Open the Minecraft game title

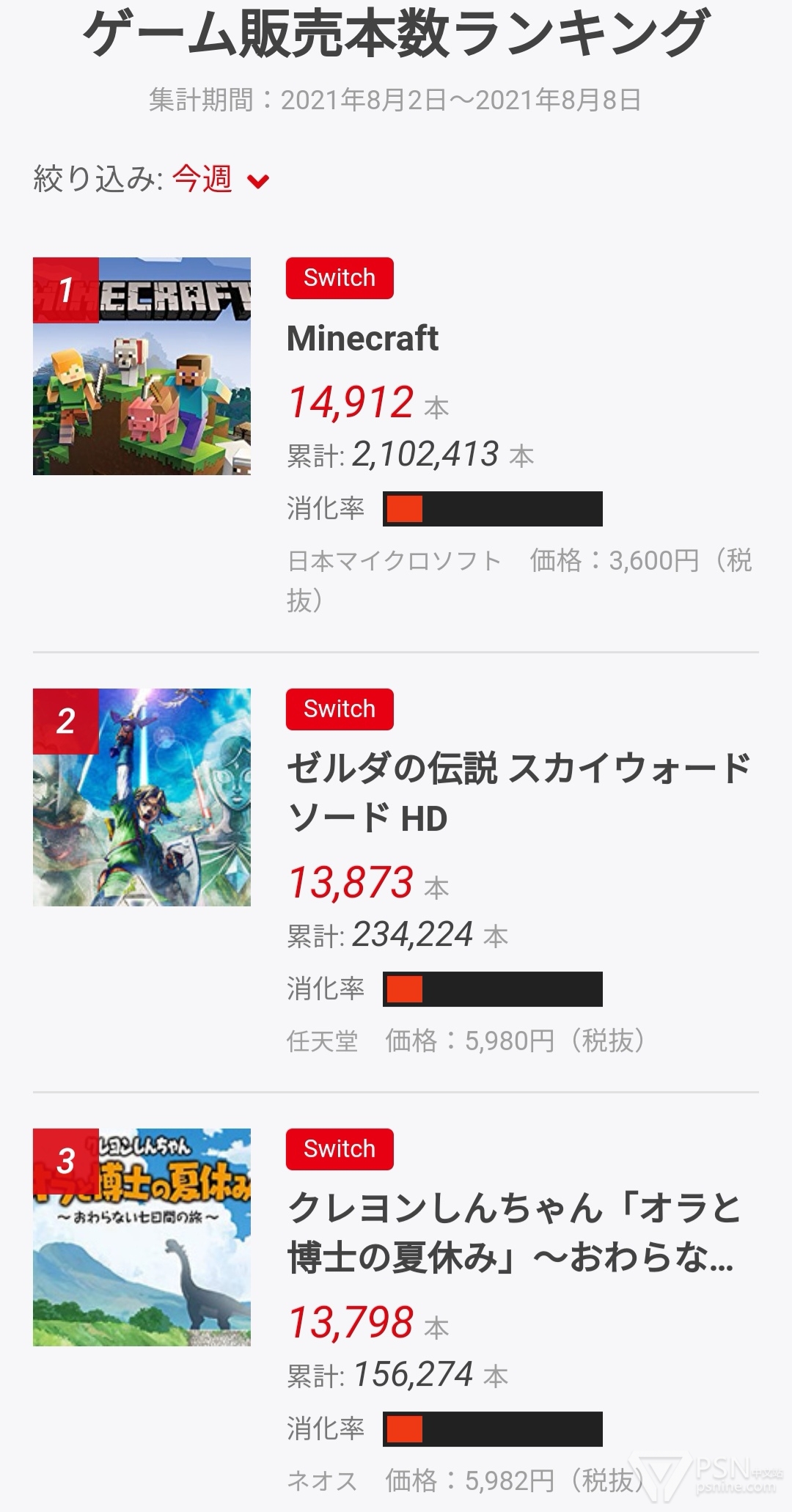tap(362, 339)
